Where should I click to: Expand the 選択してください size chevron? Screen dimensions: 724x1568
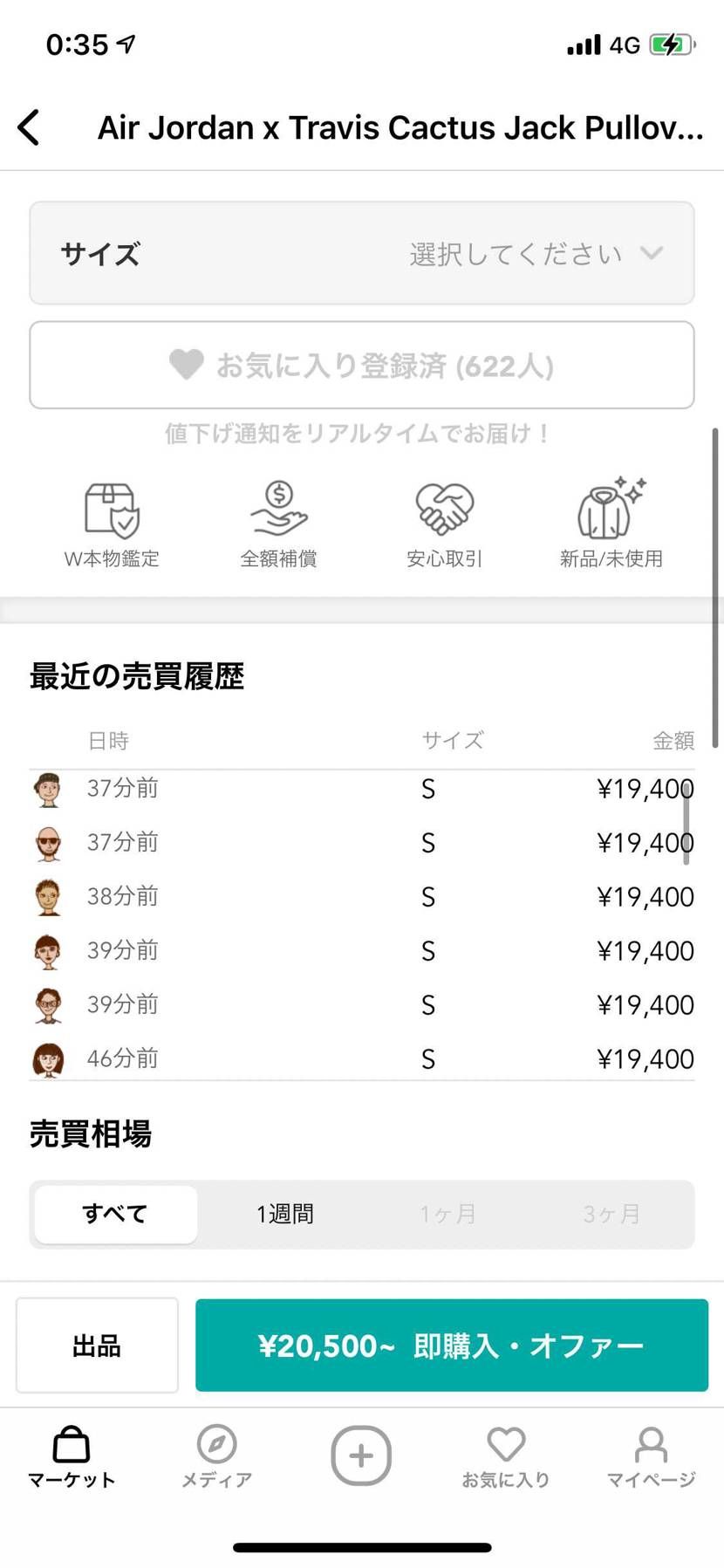click(x=652, y=254)
